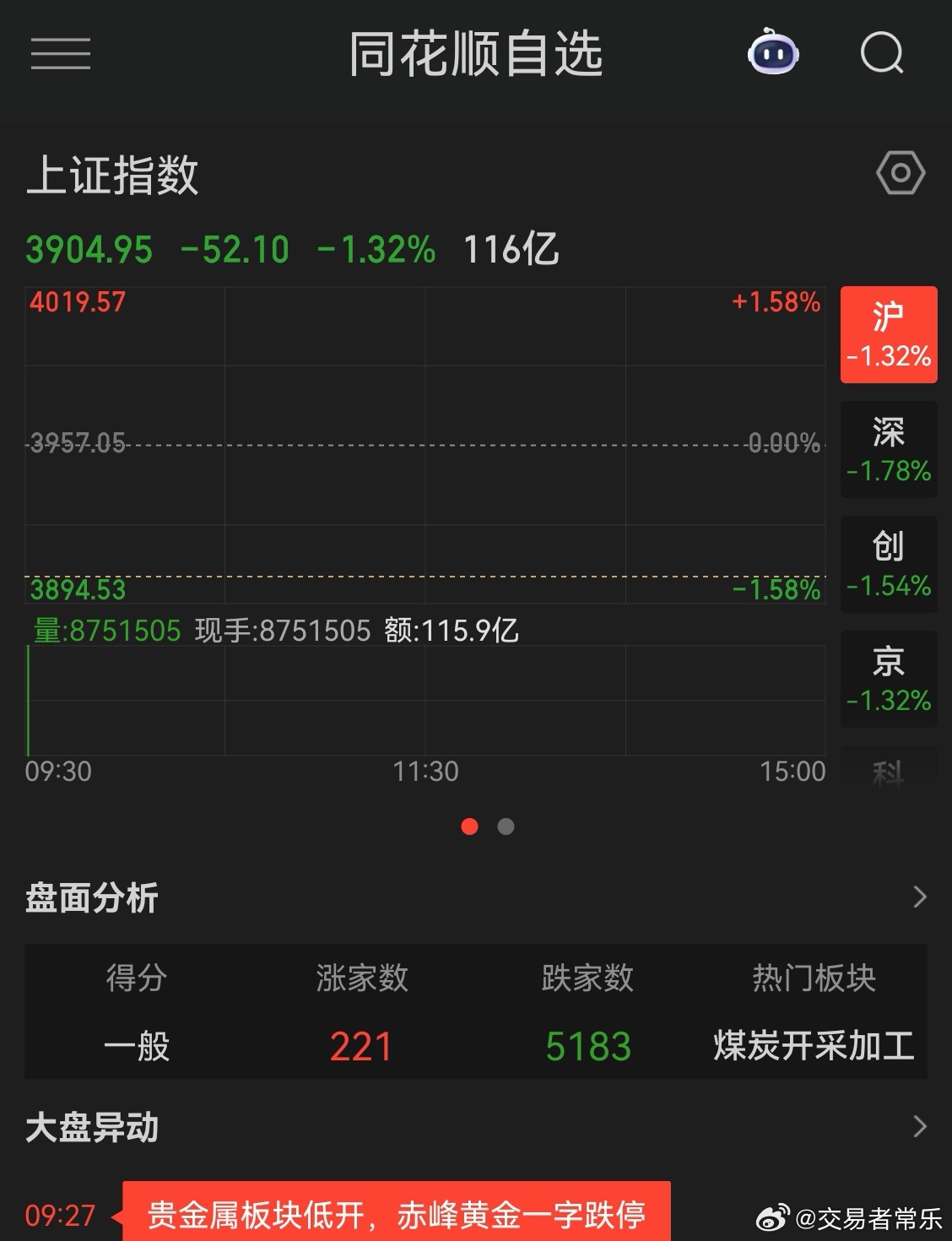Select the 创 ChiNext index panel
The height and width of the screenshot is (1241, 952).
pos(888,564)
